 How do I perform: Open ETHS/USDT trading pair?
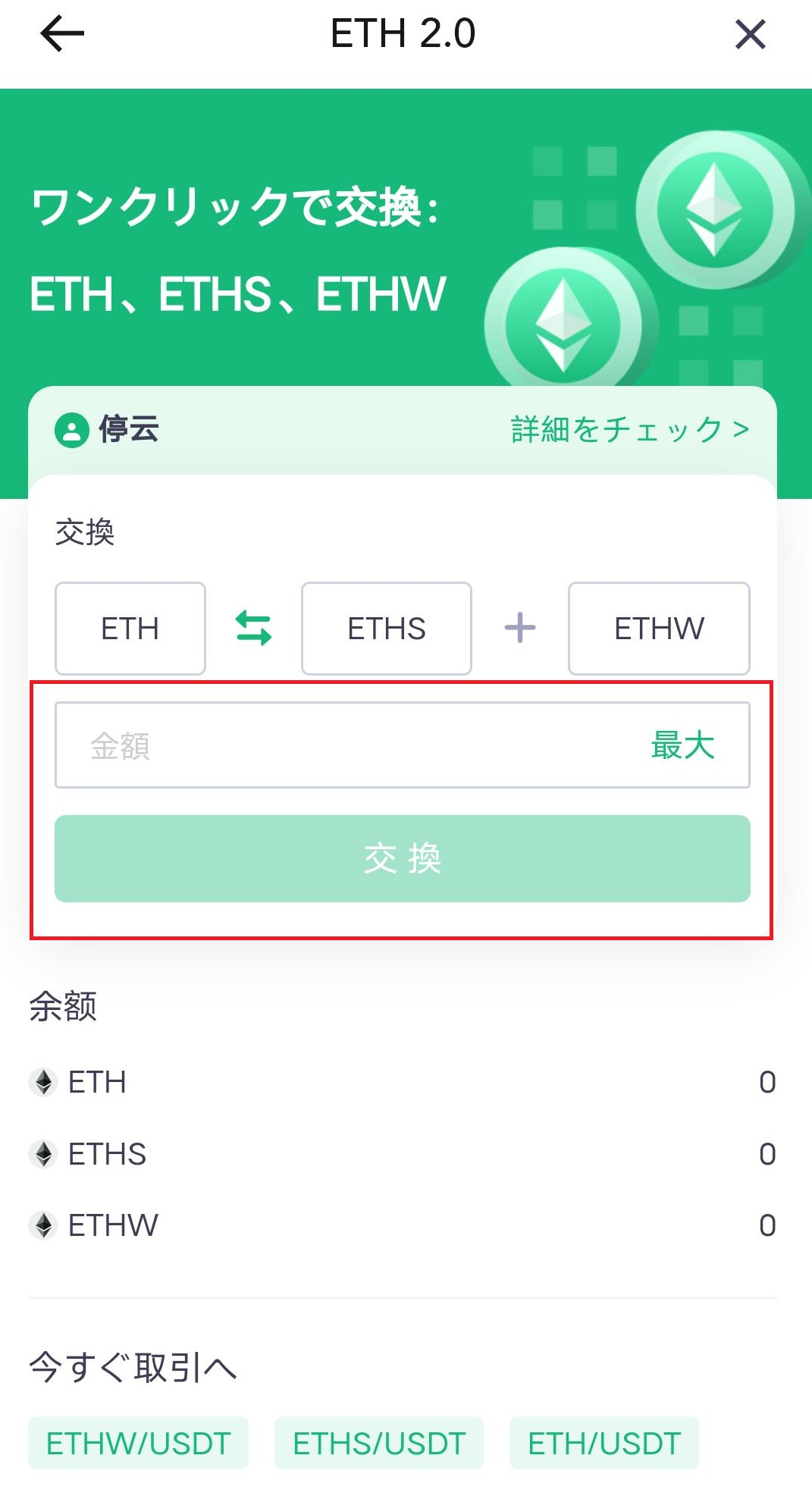tap(378, 1443)
